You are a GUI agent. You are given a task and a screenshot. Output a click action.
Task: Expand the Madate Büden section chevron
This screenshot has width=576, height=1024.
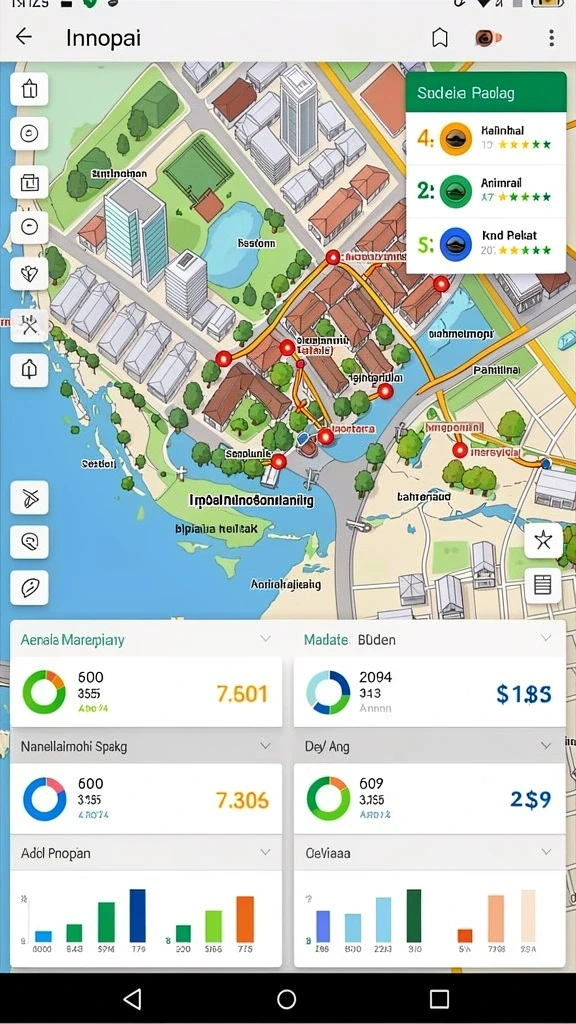tap(546, 639)
